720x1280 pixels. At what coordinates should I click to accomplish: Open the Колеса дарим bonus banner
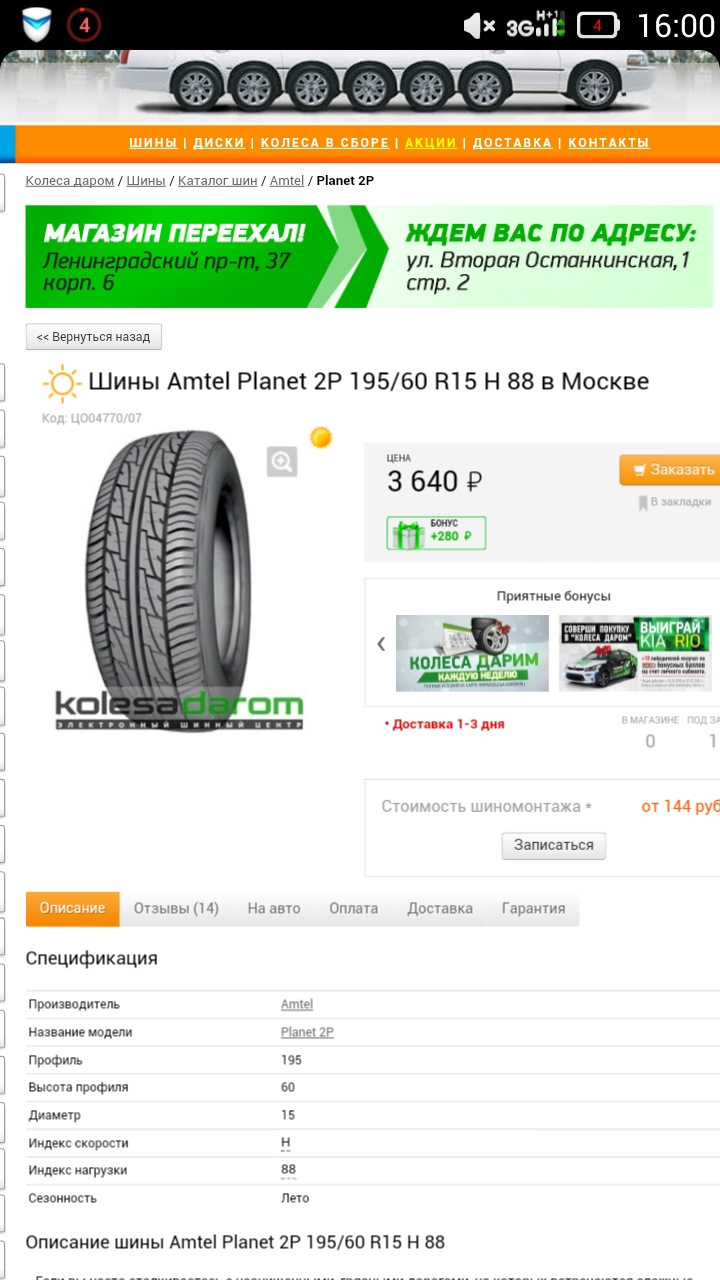point(472,653)
